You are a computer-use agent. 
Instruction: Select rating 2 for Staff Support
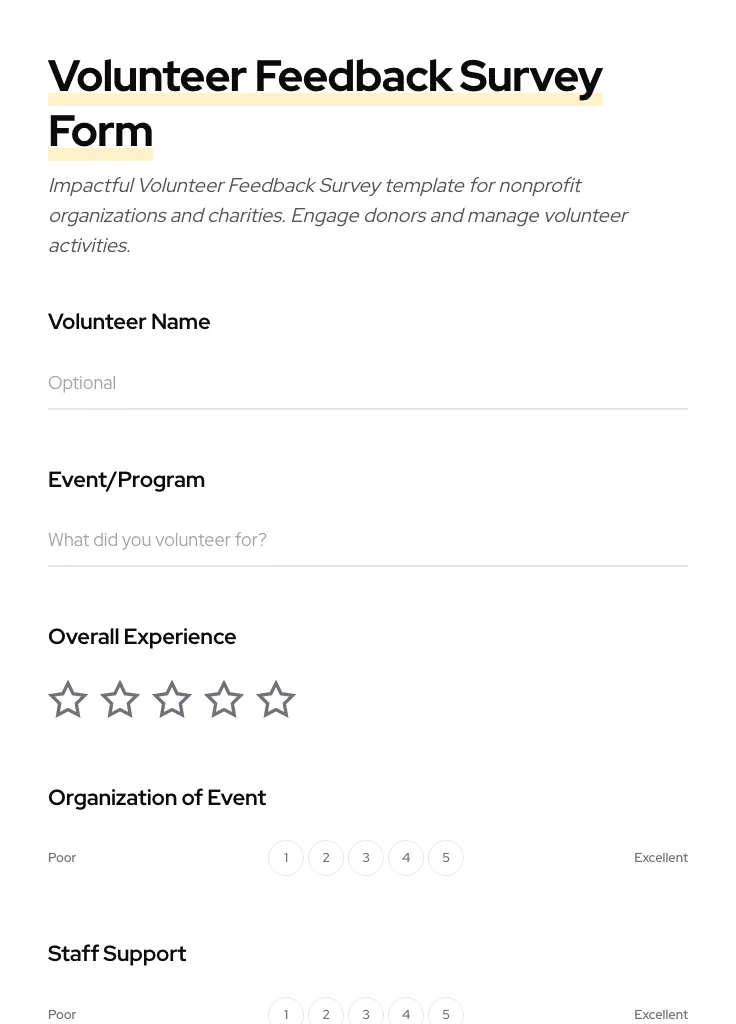[x=326, y=1014]
